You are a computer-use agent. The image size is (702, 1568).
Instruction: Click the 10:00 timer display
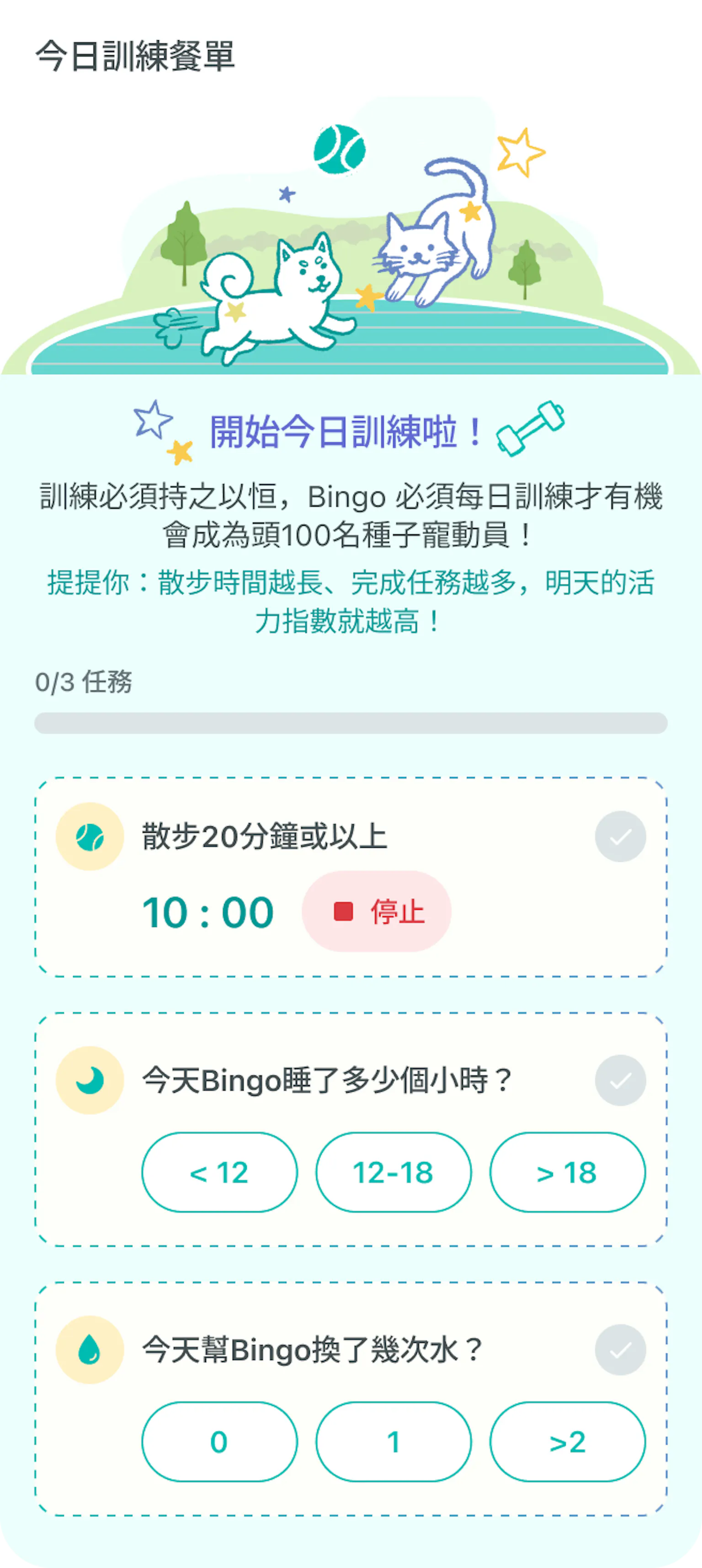point(207,911)
